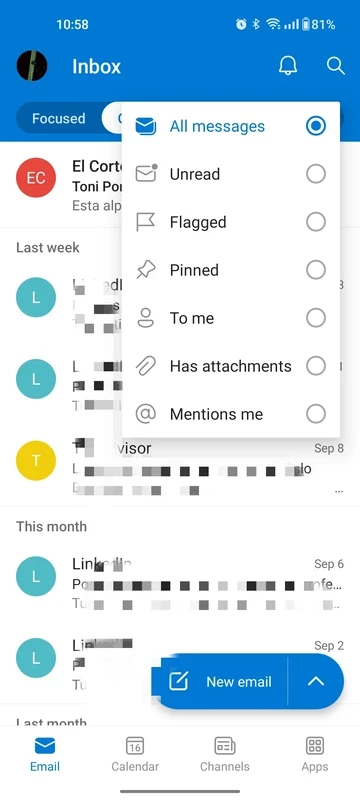Go to the Calendar tab
The height and width of the screenshot is (800, 360).
pyautogui.click(x=135, y=754)
